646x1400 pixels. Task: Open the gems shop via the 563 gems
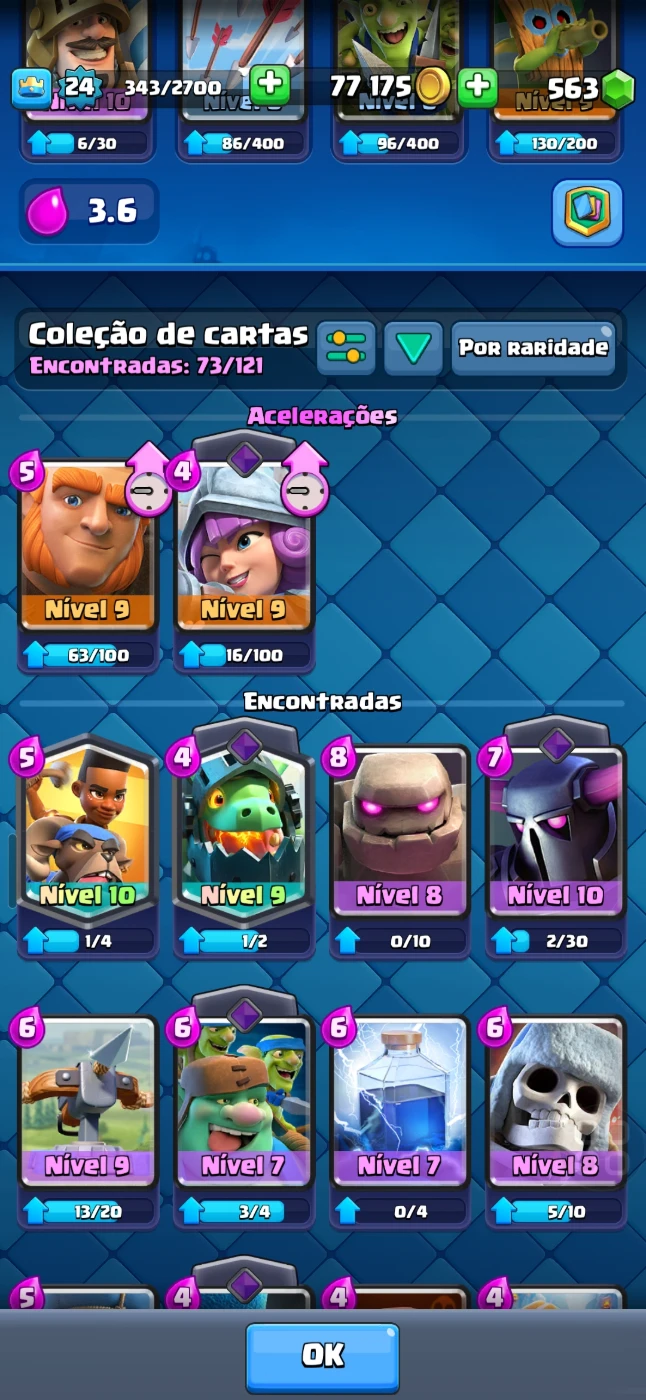tap(590, 89)
